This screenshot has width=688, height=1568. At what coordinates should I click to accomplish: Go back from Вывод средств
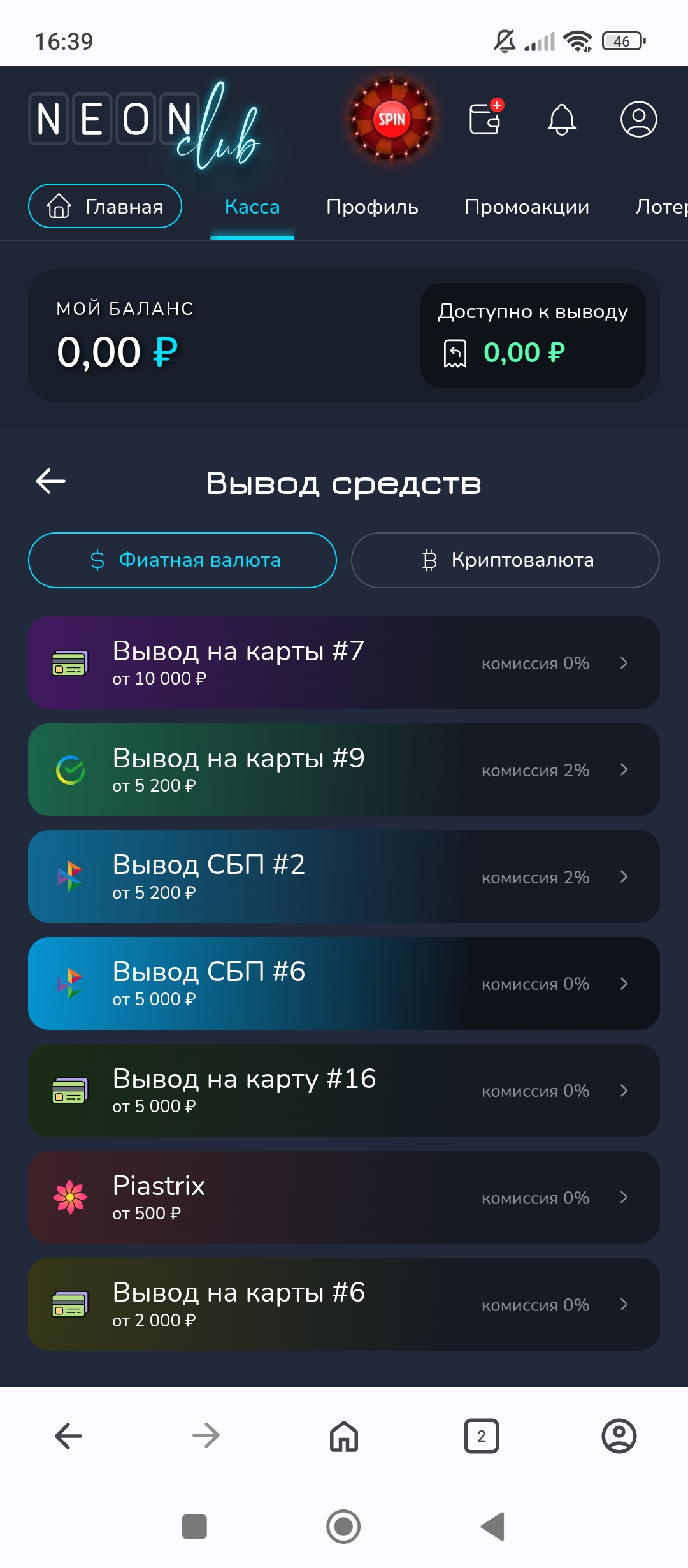[x=51, y=481]
